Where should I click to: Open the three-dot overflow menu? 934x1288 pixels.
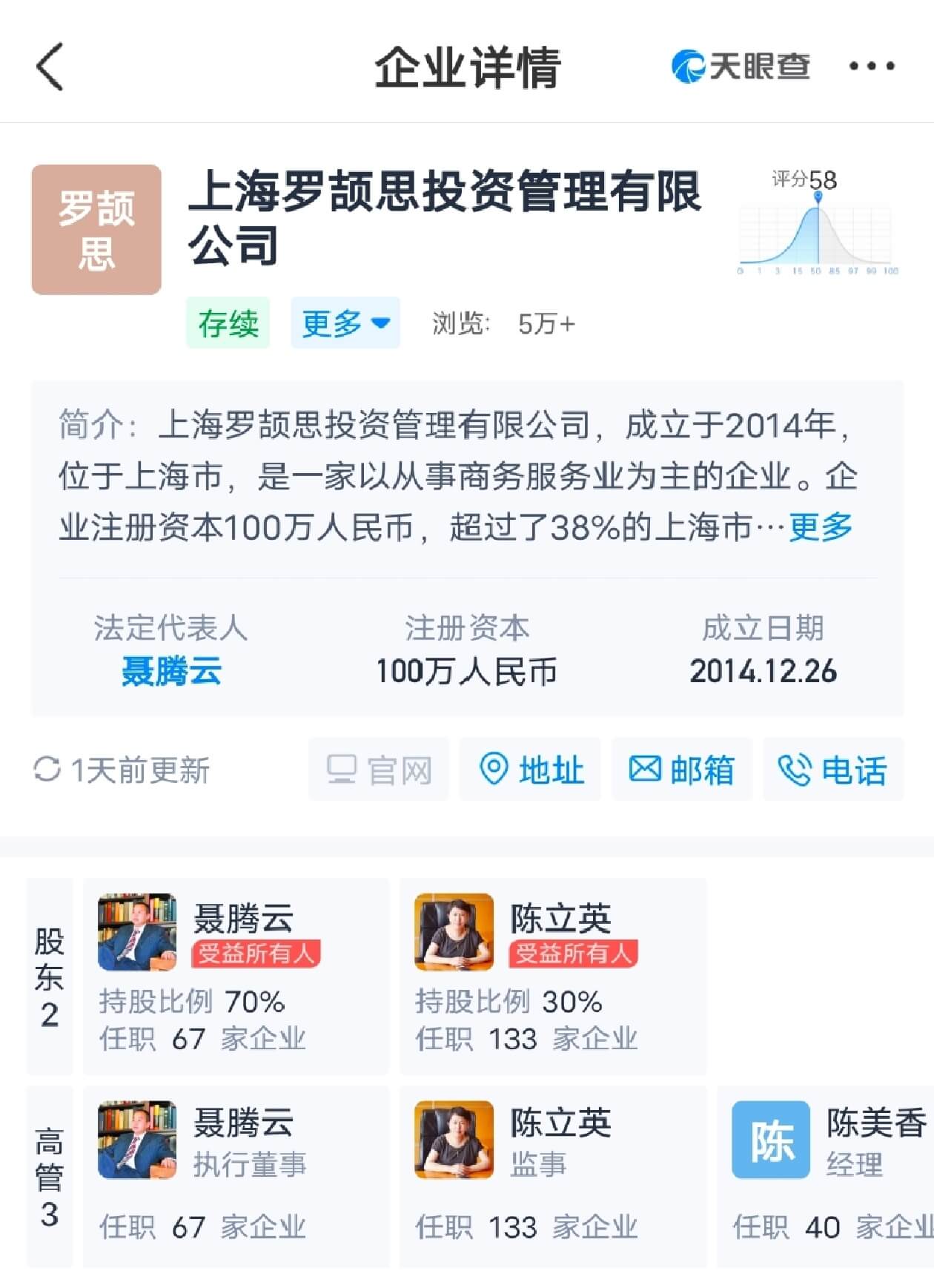pos(872,67)
